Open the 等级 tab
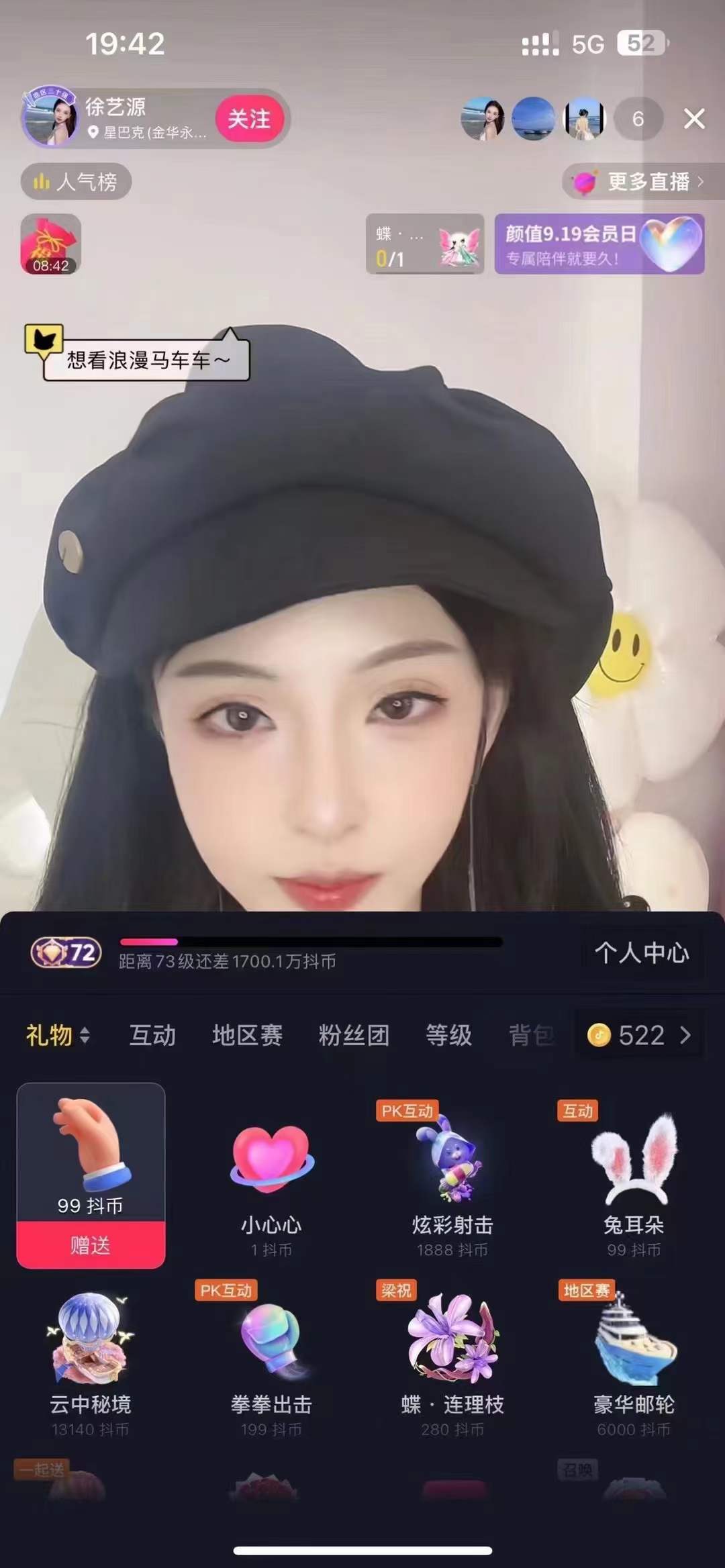The height and width of the screenshot is (1568, 725). [448, 1035]
